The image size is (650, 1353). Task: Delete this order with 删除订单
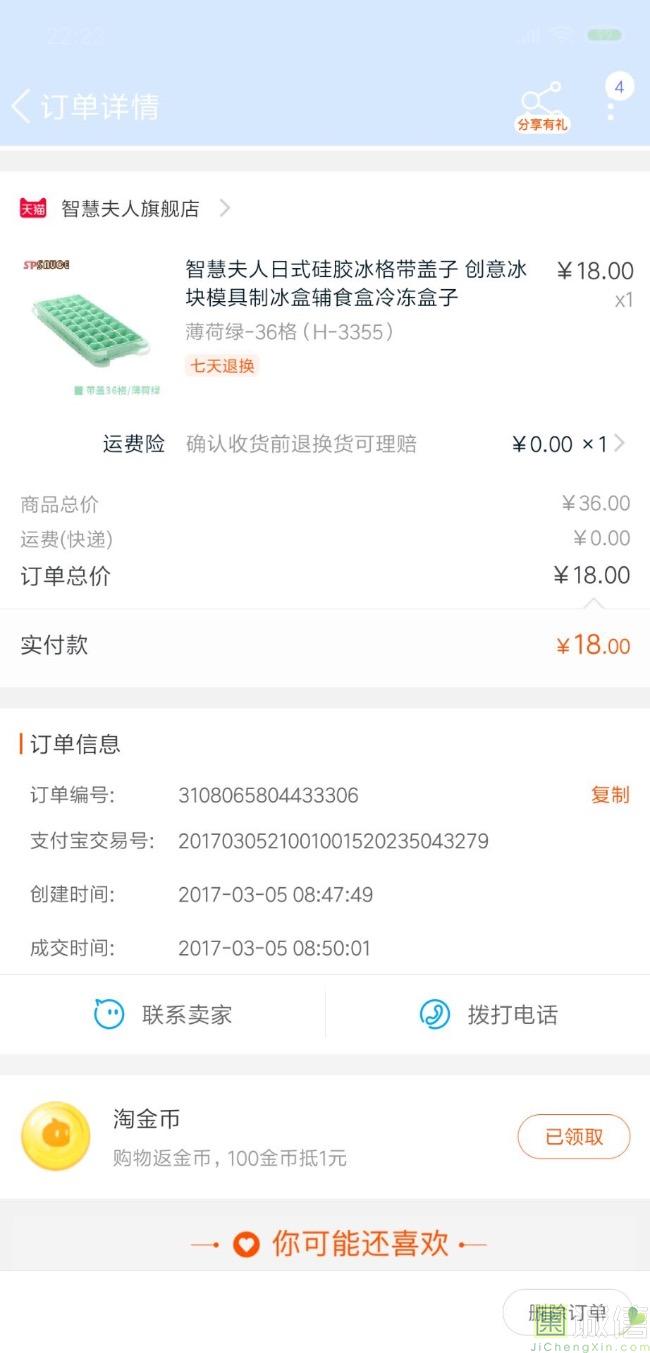tap(567, 1313)
